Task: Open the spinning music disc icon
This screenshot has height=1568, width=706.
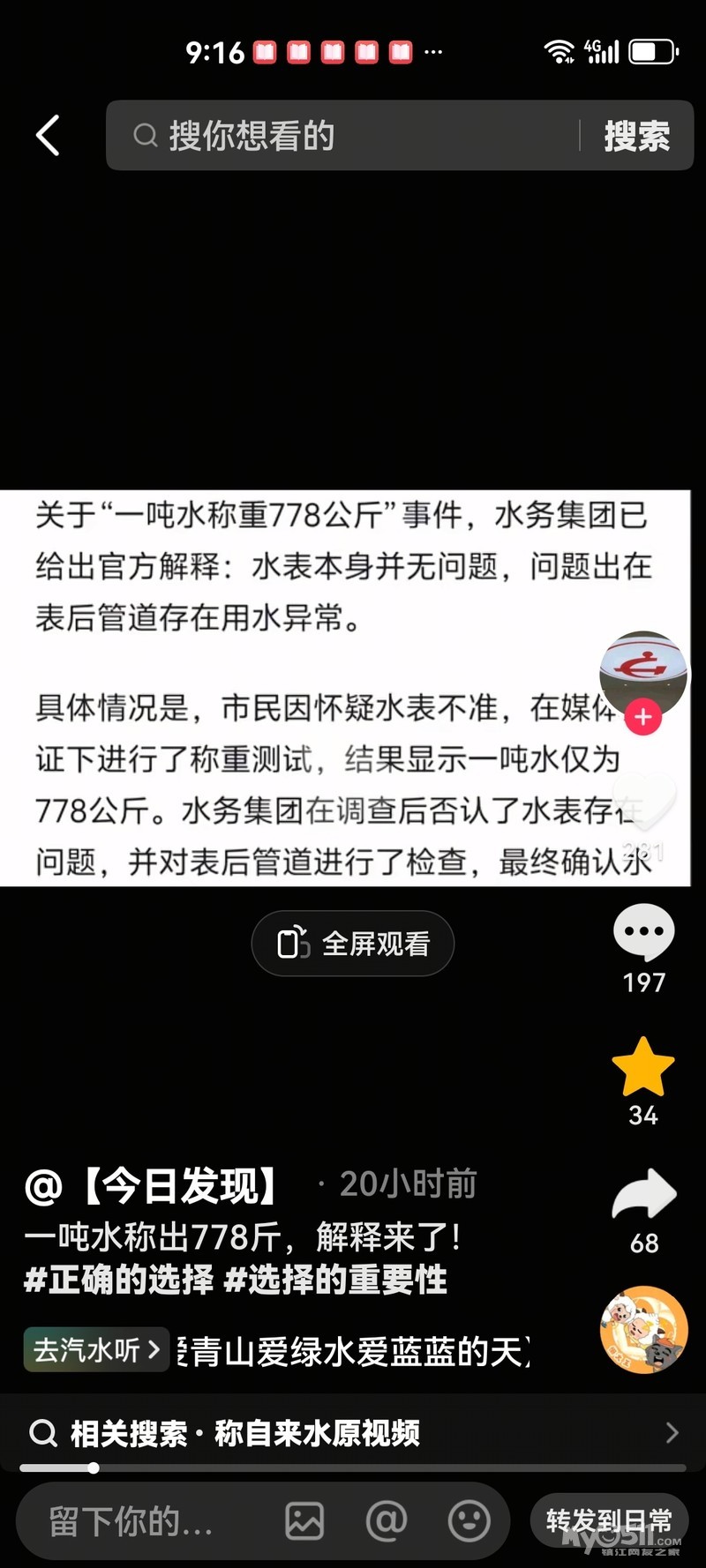Action: tap(643, 1329)
